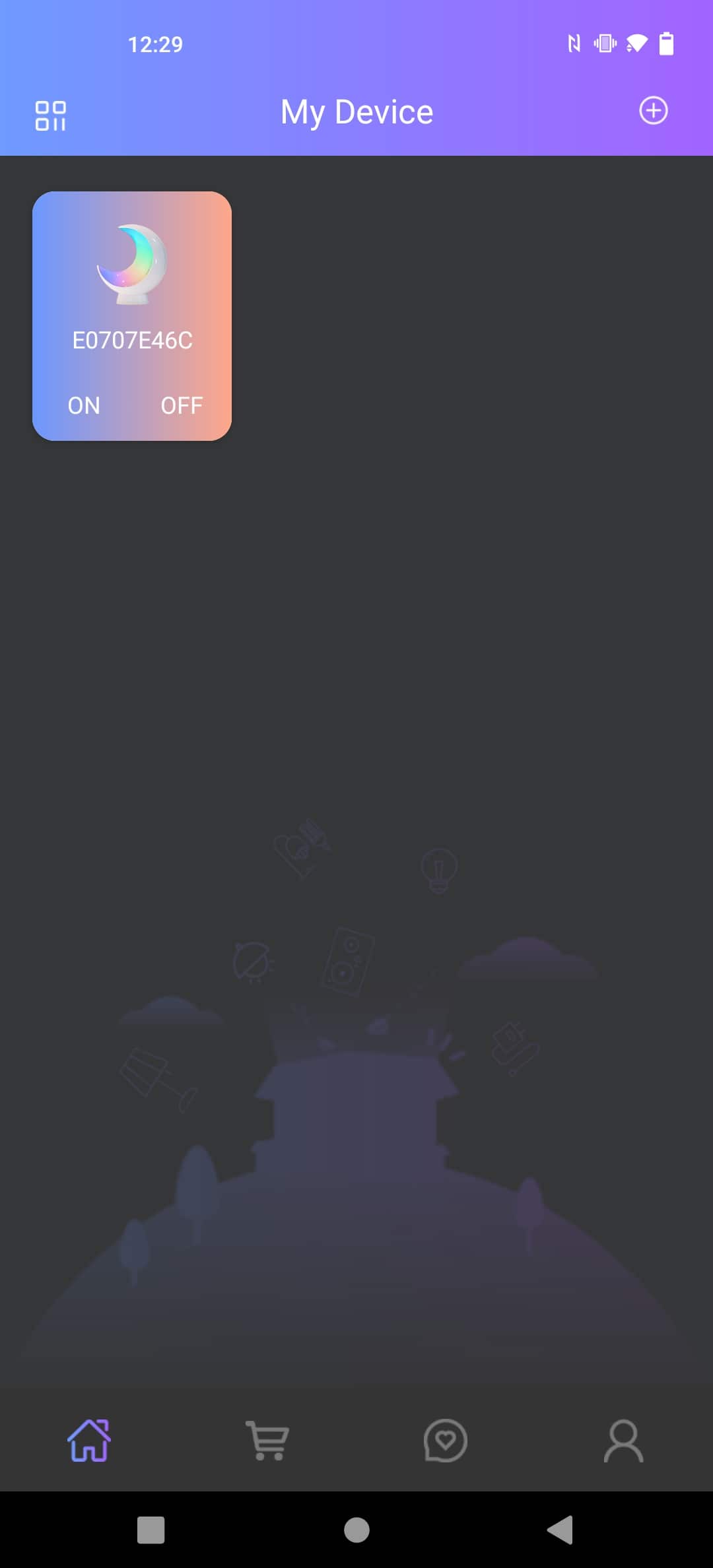Tap the system back button
This screenshot has width=713, height=1568.
tap(560, 1530)
